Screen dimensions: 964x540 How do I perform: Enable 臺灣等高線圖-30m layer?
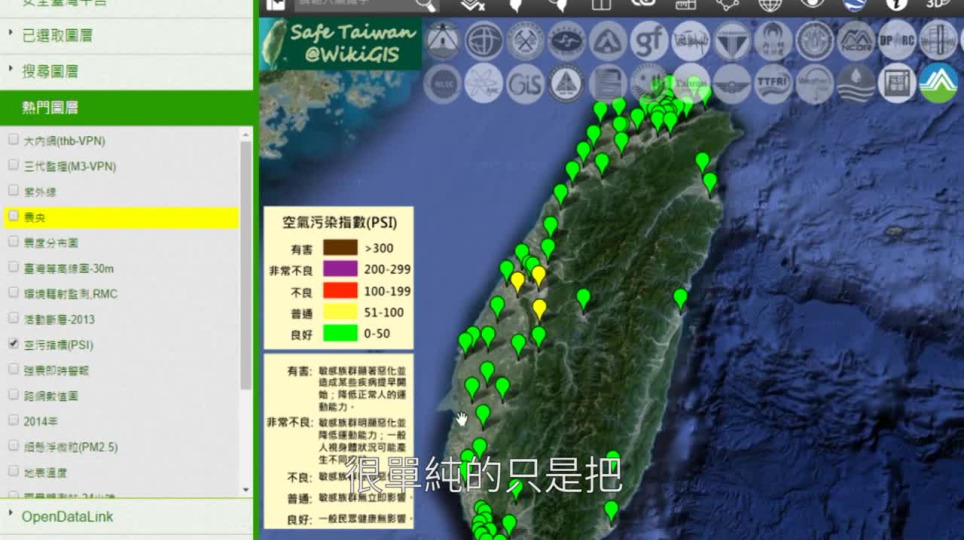(14, 268)
